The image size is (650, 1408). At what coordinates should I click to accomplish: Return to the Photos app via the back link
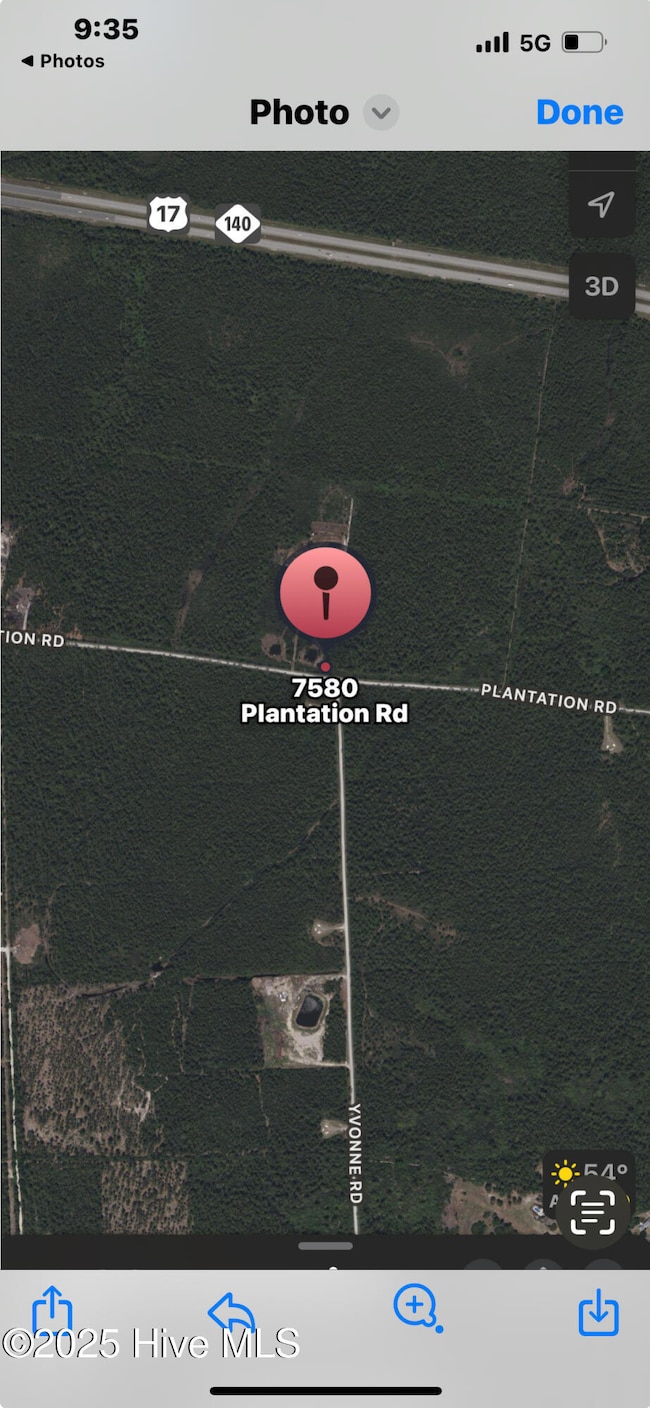click(x=63, y=61)
